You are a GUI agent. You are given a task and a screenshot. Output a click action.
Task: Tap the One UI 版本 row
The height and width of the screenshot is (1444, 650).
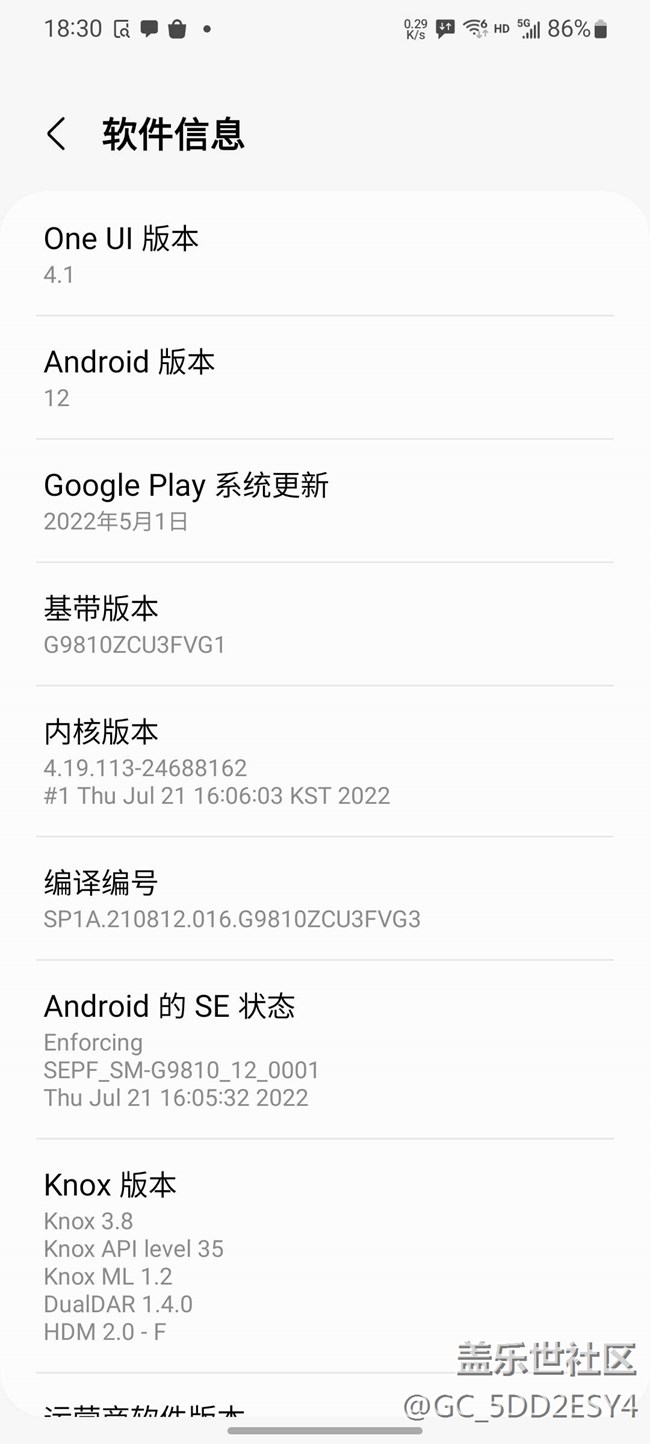coord(324,255)
